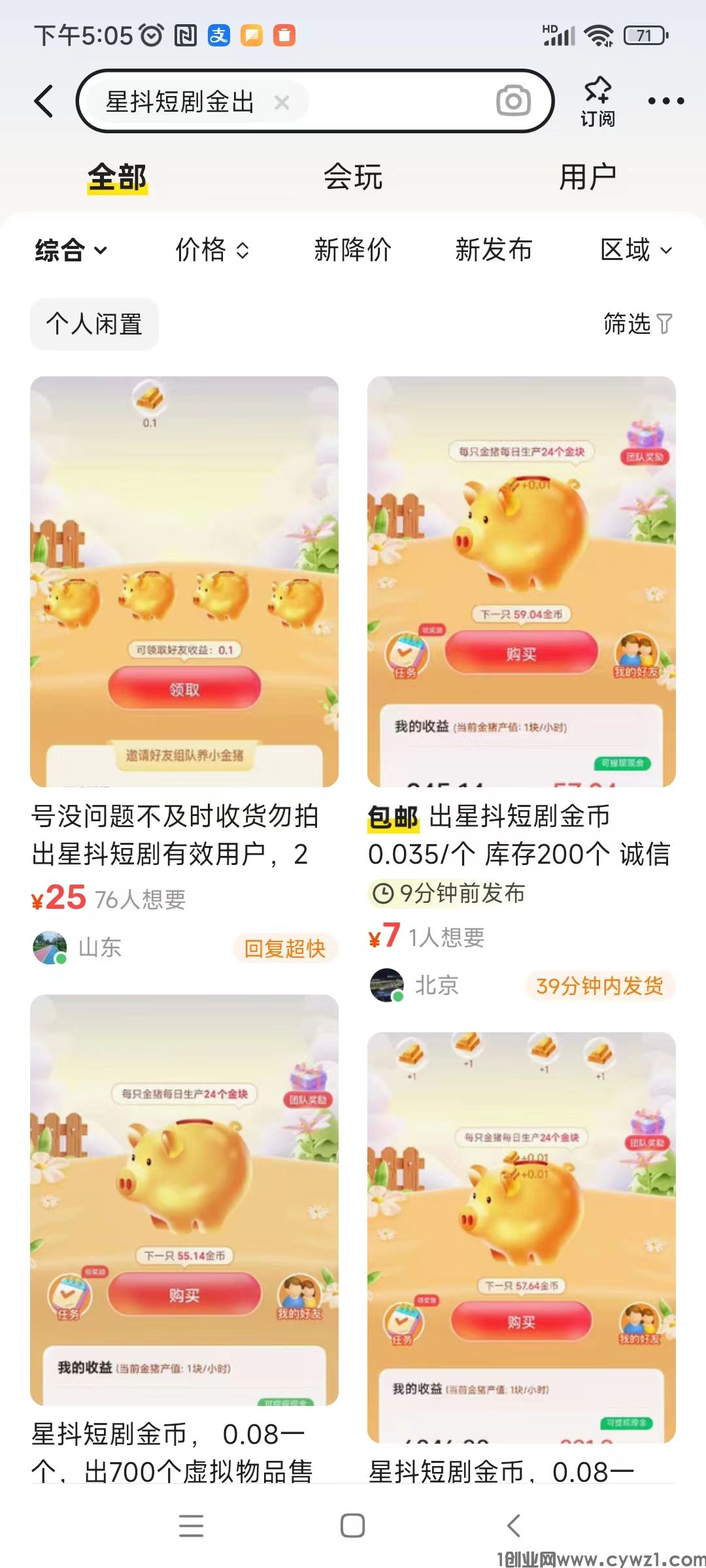The image size is (706, 1568).
Task: Clear the search keyword with the X icon
Action: coord(283,103)
